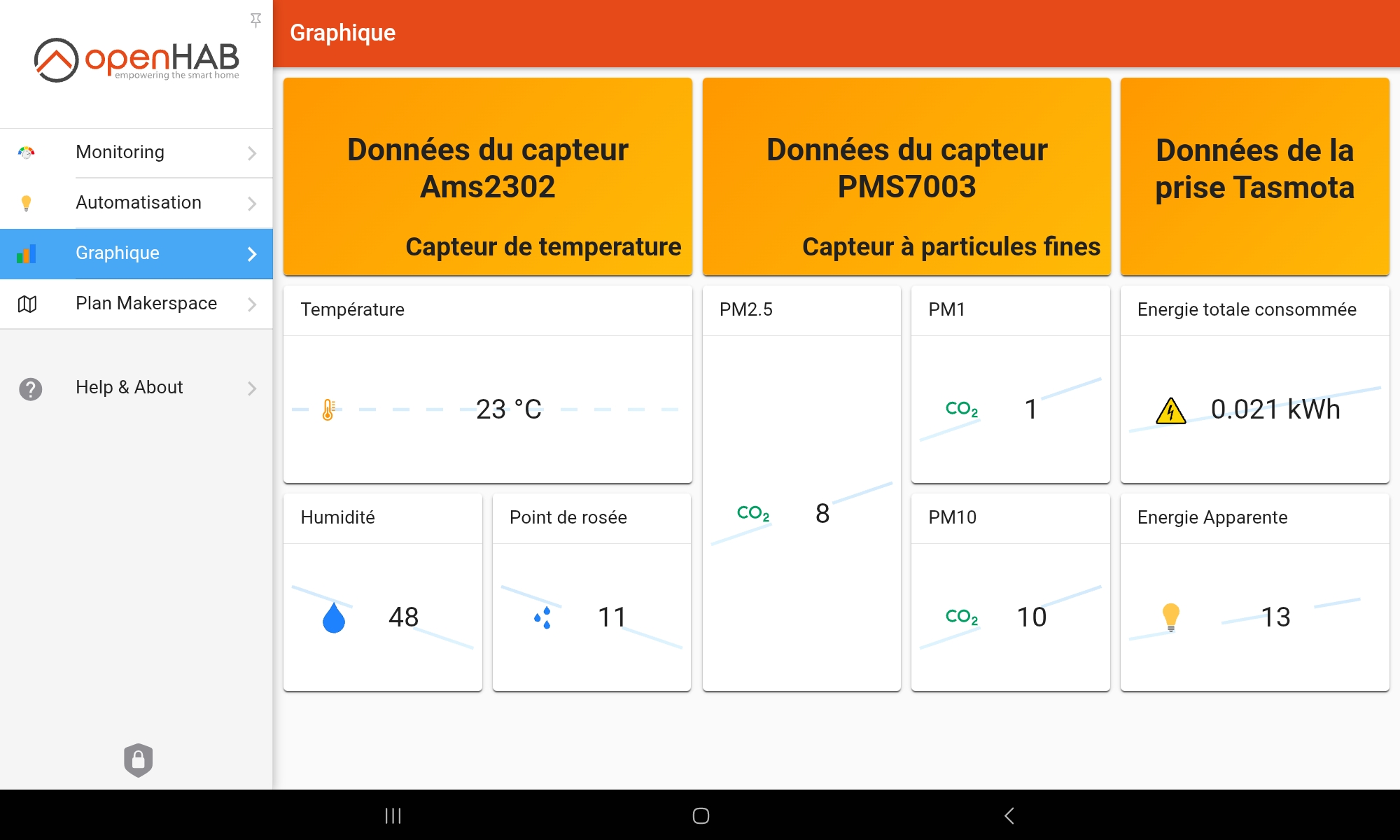Select the Graphique sidebar item

[136, 253]
